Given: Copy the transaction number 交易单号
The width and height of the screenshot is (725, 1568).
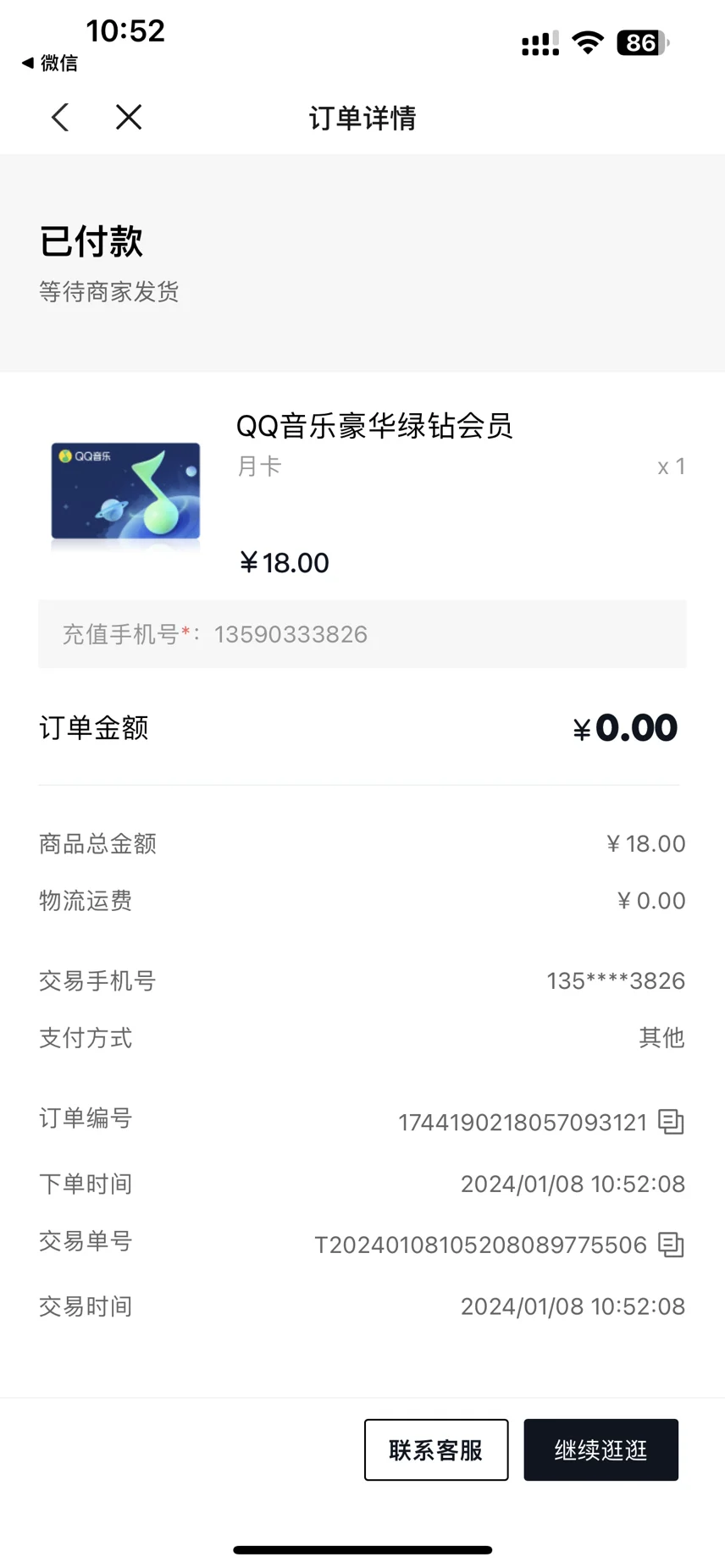Looking at the screenshot, I should click(671, 1245).
